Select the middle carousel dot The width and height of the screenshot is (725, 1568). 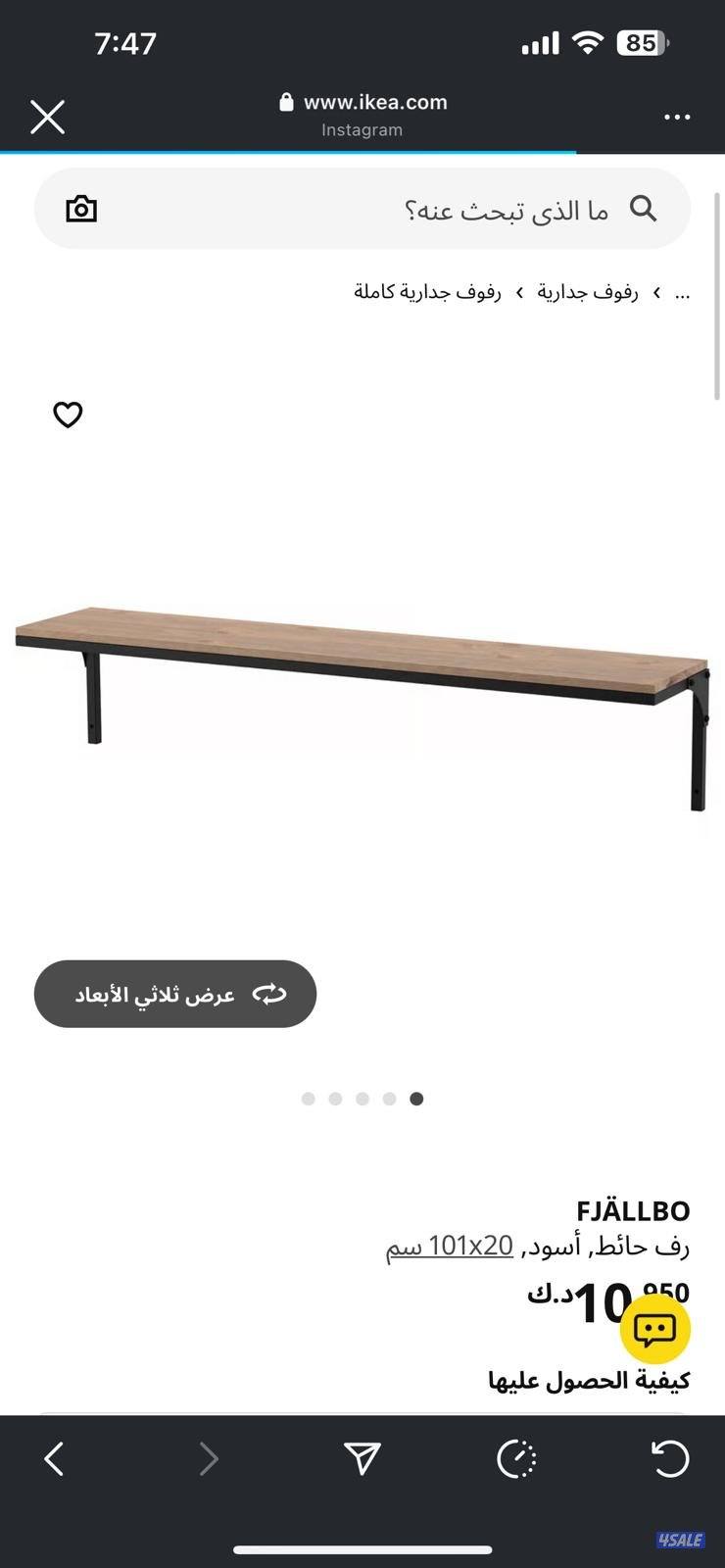362,1099
